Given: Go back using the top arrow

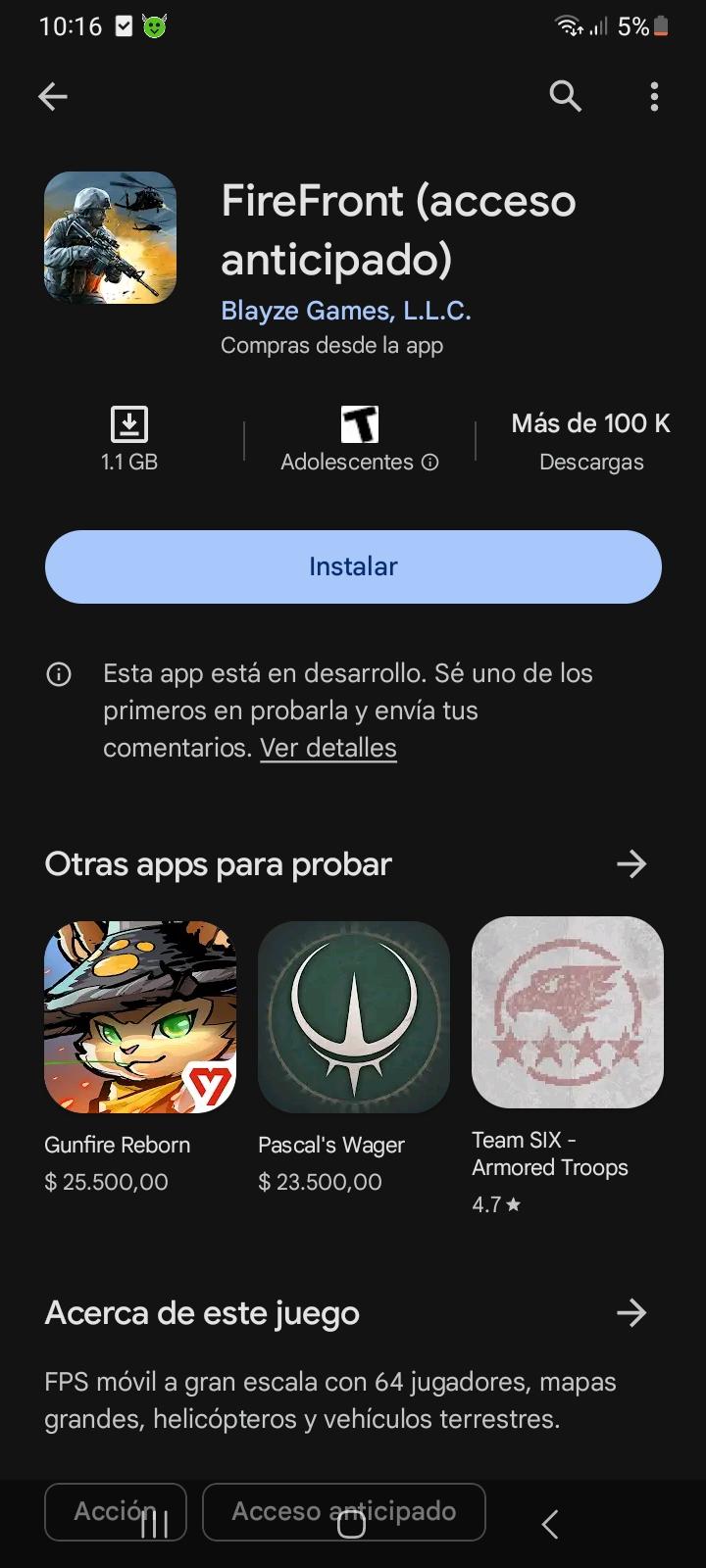Looking at the screenshot, I should (x=53, y=96).
